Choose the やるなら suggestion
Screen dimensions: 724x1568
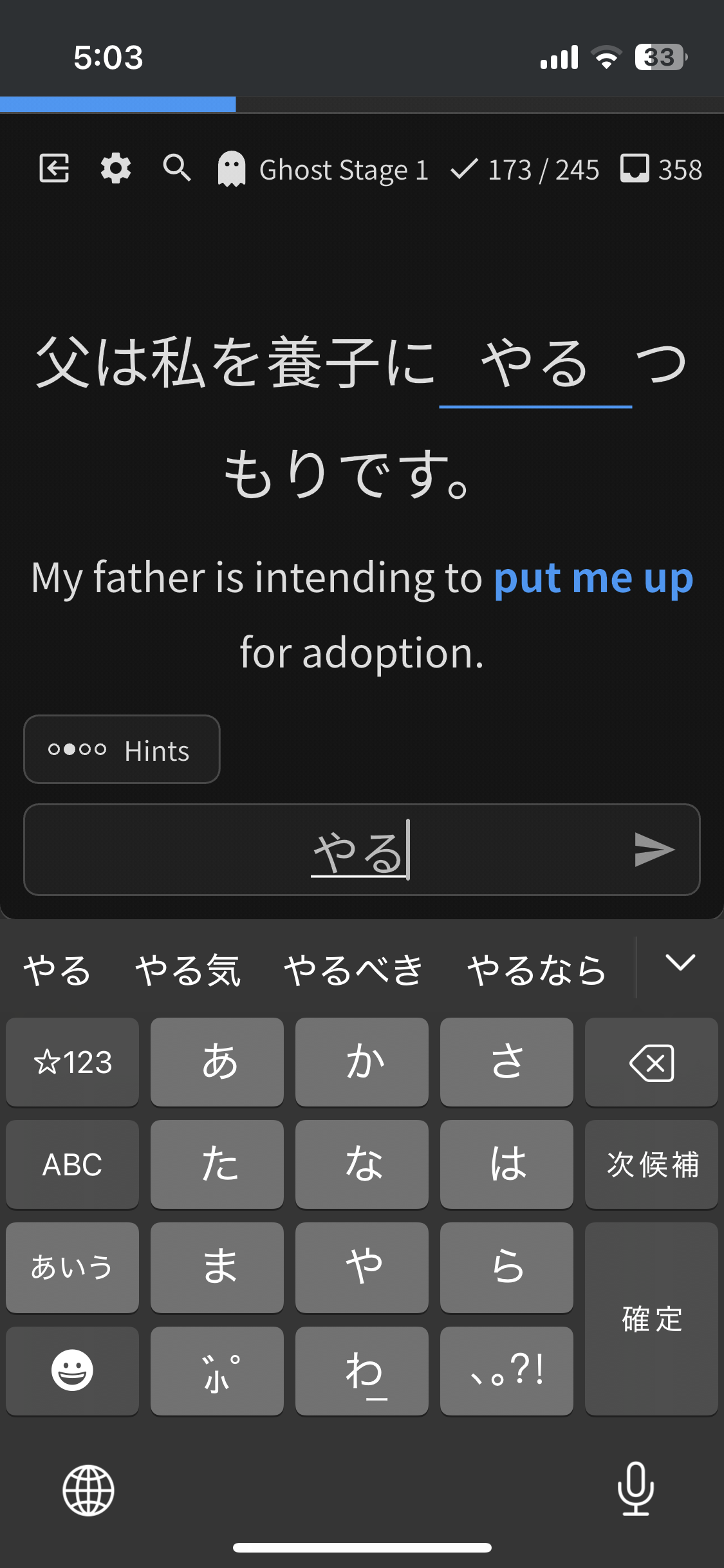click(x=537, y=969)
